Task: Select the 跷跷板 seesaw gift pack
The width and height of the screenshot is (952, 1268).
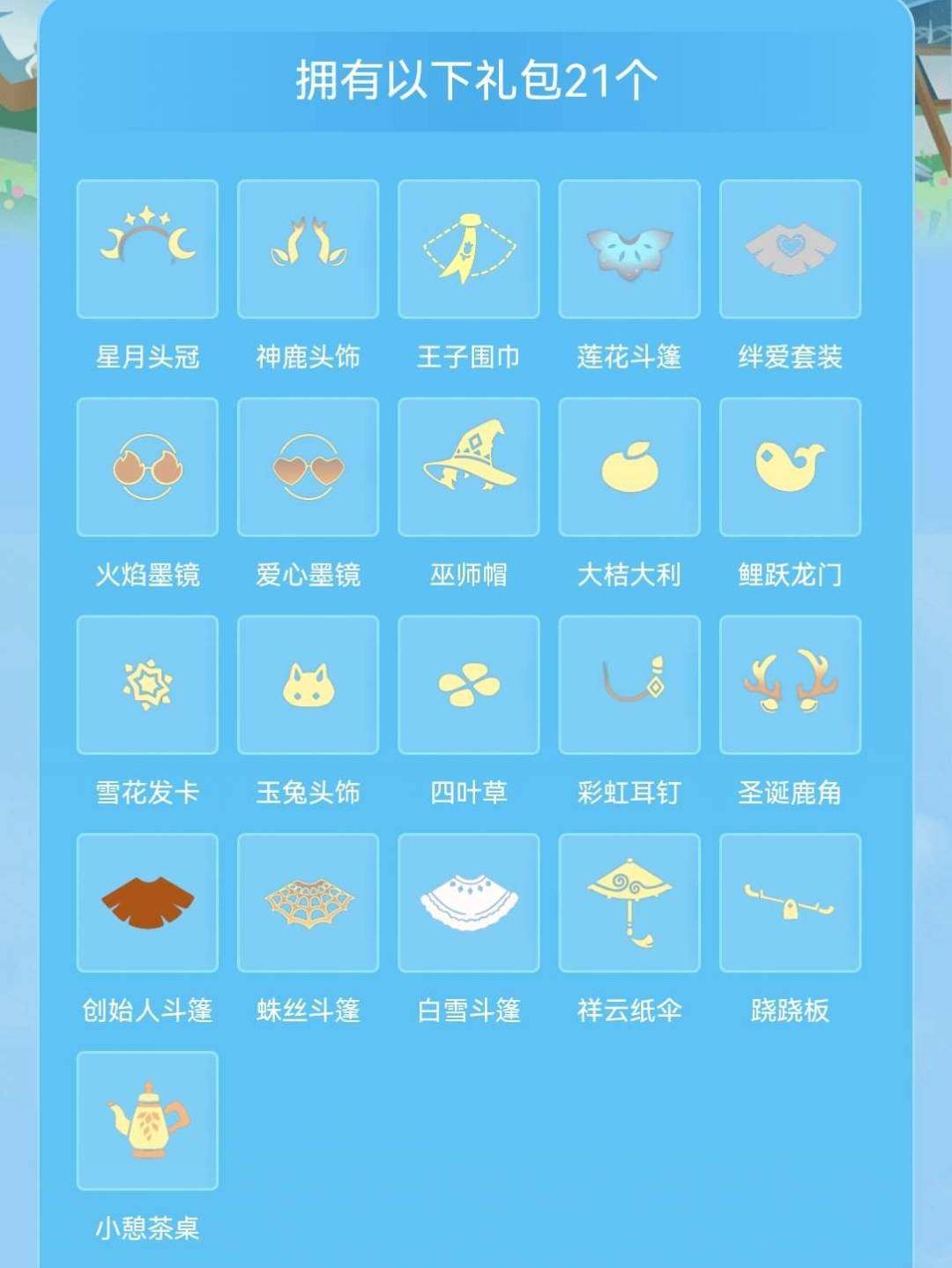Action: tap(790, 901)
